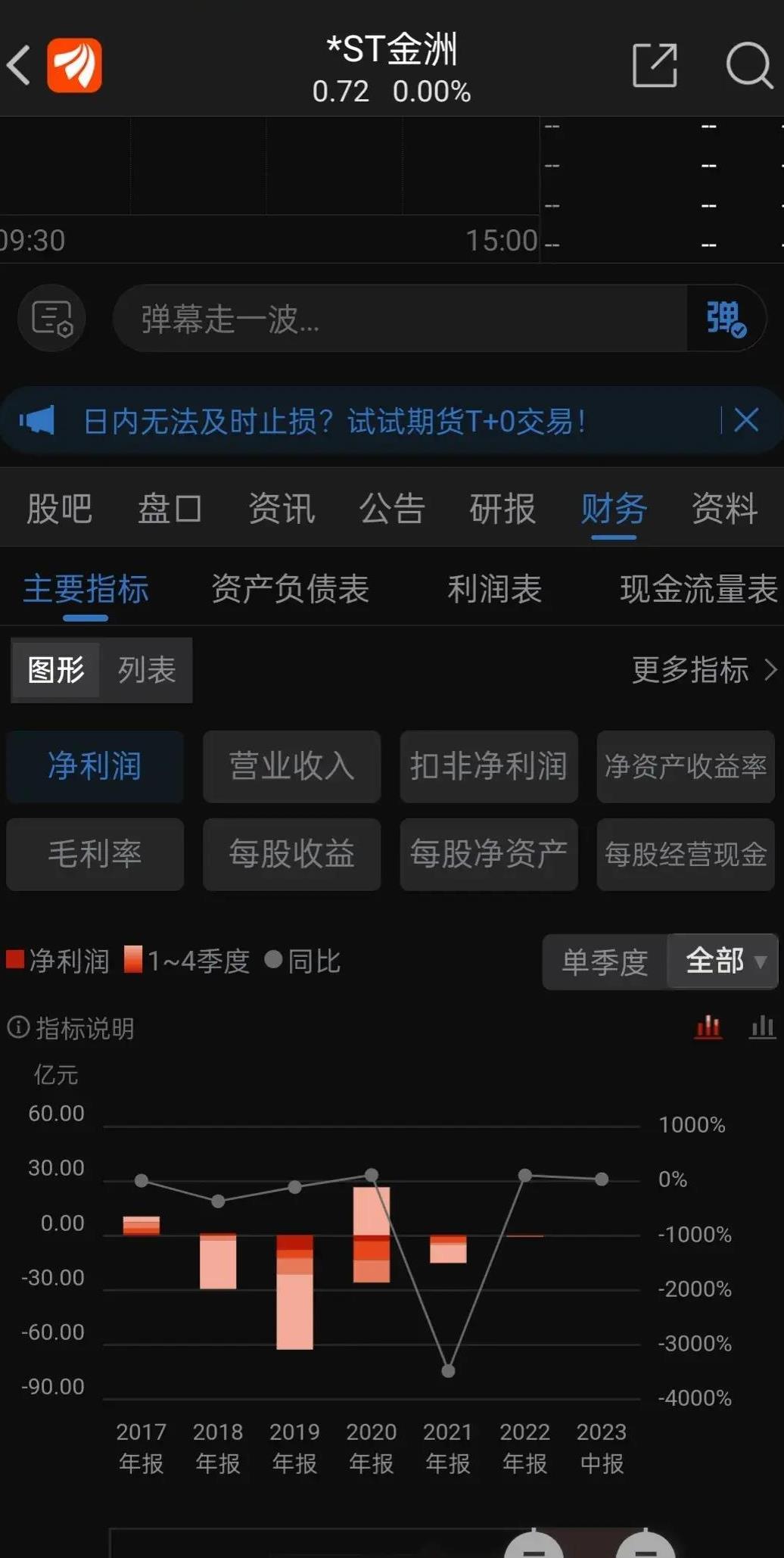Dismiss the futures T+0 banner
Screen dimensions: 784x1558
tap(746, 420)
